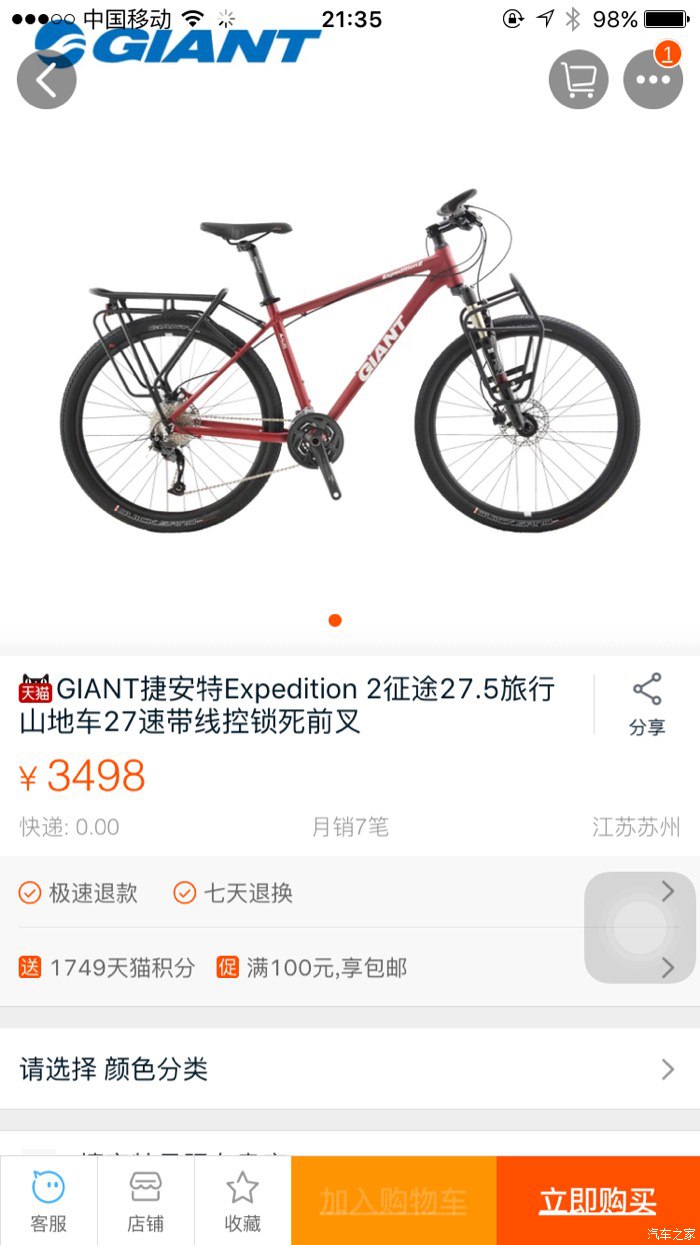
Task: Contact 客服 customer service
Action: [48, 1201]
